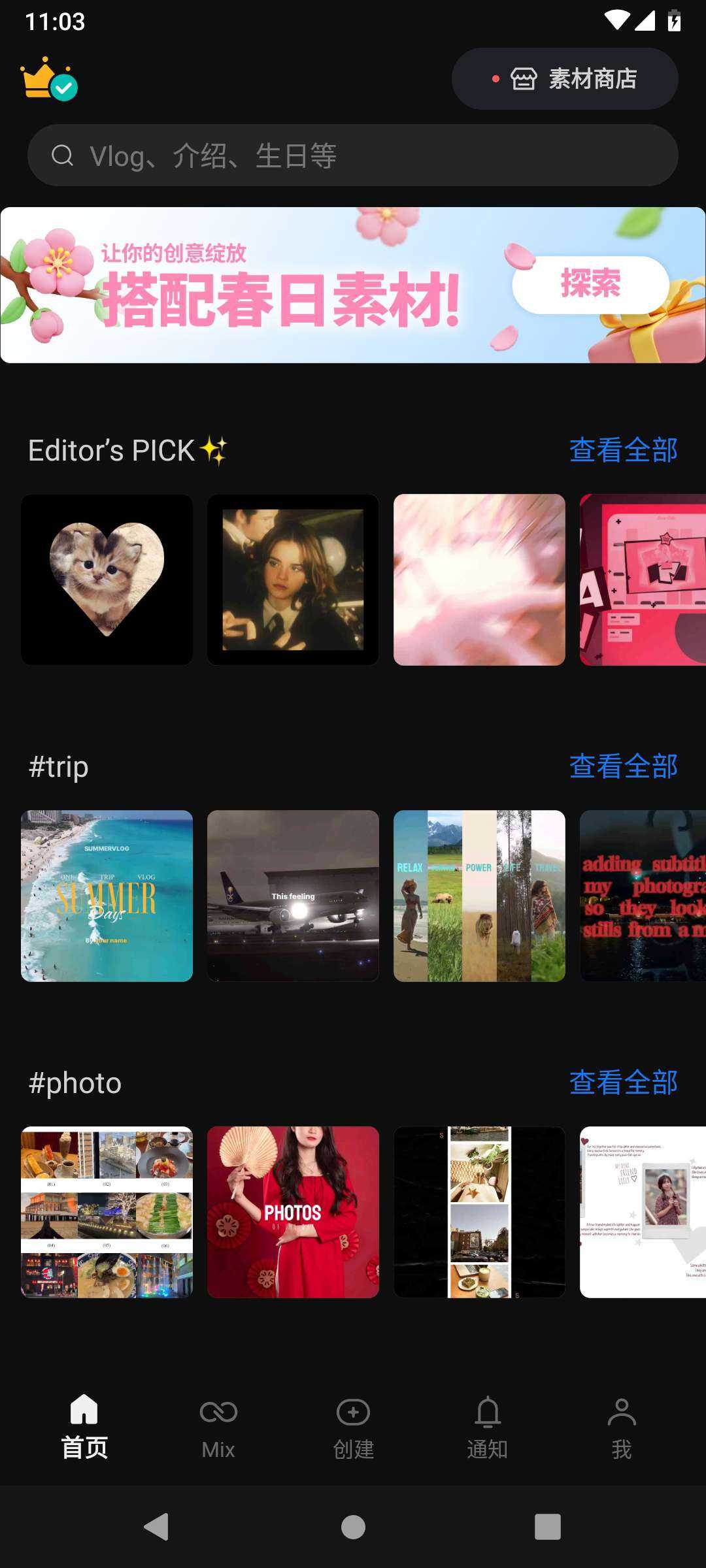This screenshot has width=706, height=1568.
Task: Tap the 首页 home tab
Action: 84,1429
